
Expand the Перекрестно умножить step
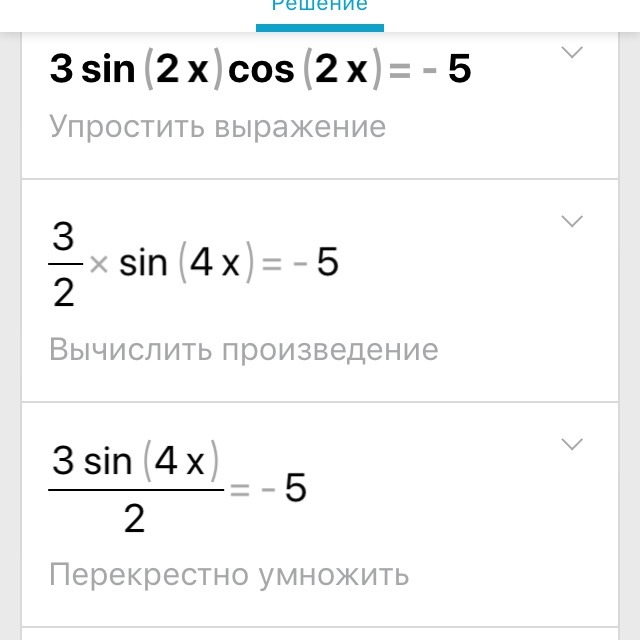click(572, 445)
